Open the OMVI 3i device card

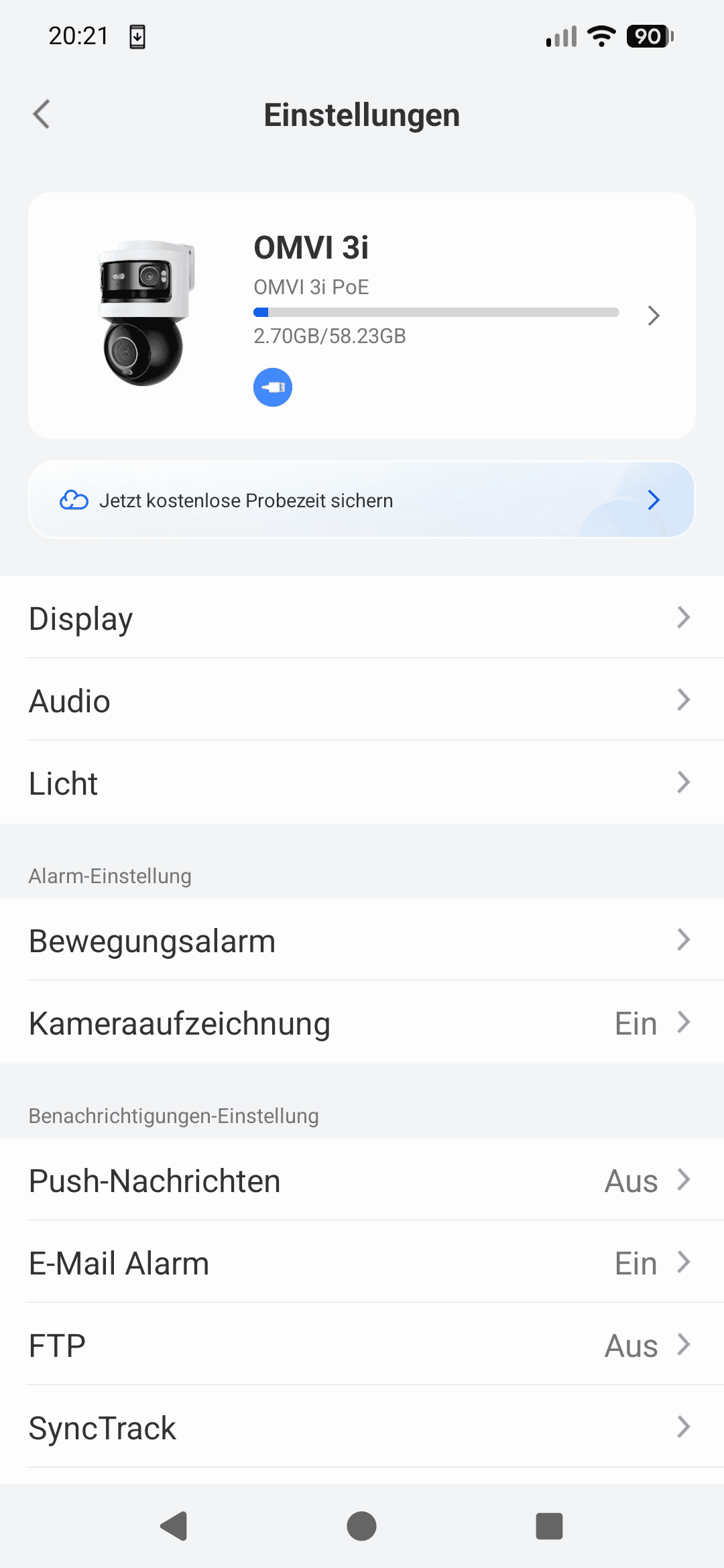point(362,316)
